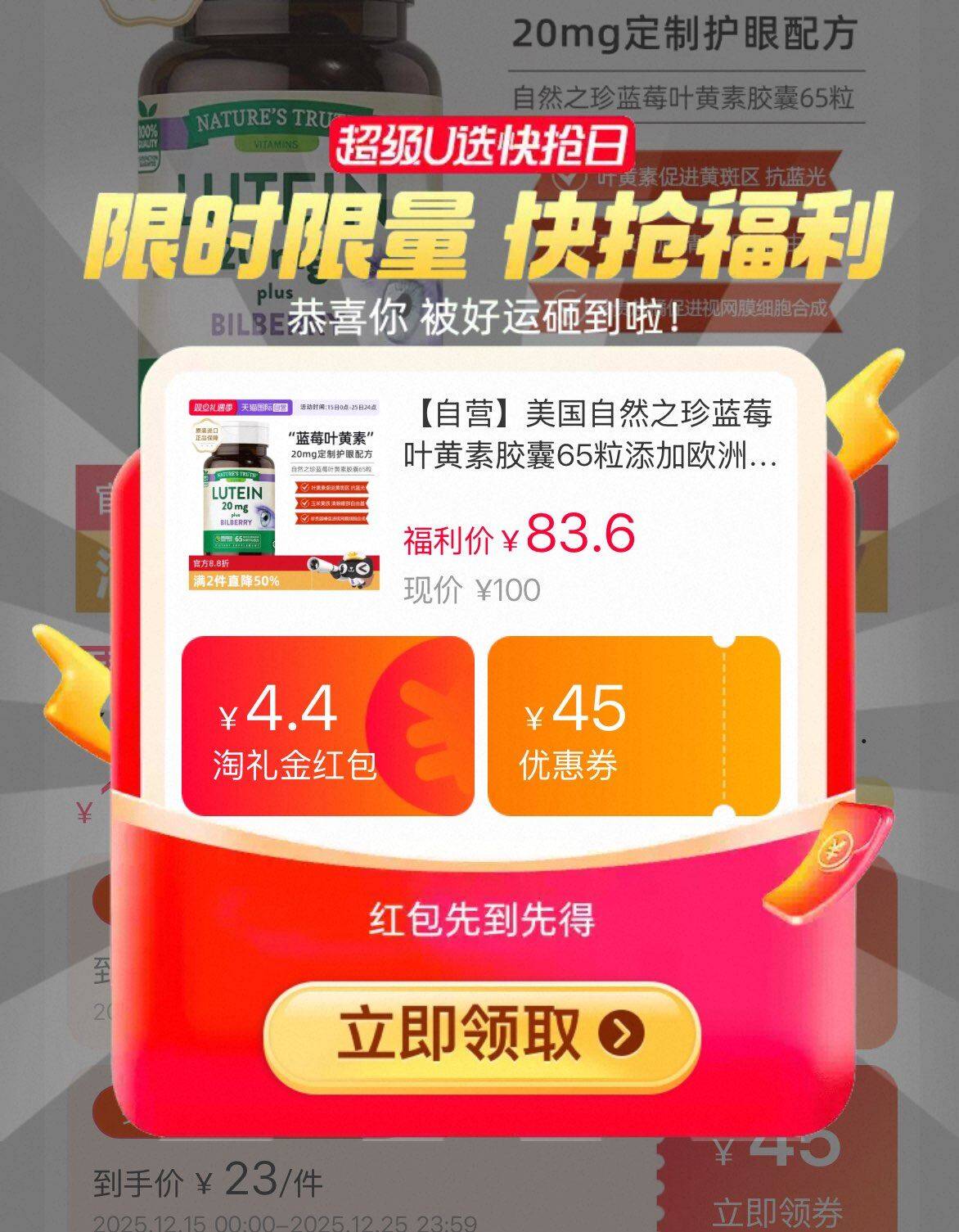
Task: Select the ¥4.4 淘礼金红包
Action: [327, 727]
